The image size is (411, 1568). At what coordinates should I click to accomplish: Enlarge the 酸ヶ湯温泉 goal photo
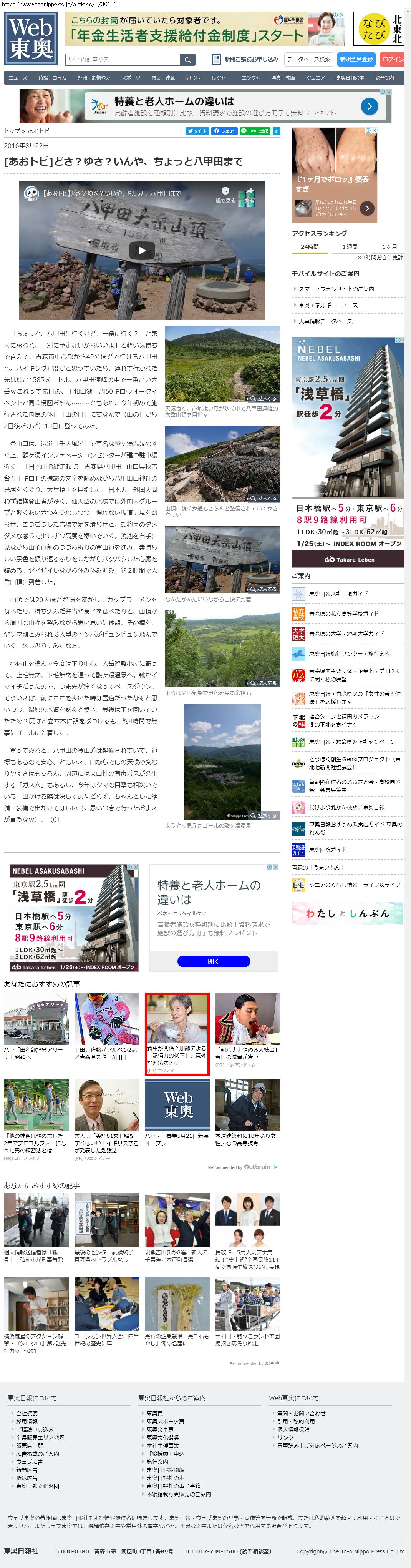point(263,816)
